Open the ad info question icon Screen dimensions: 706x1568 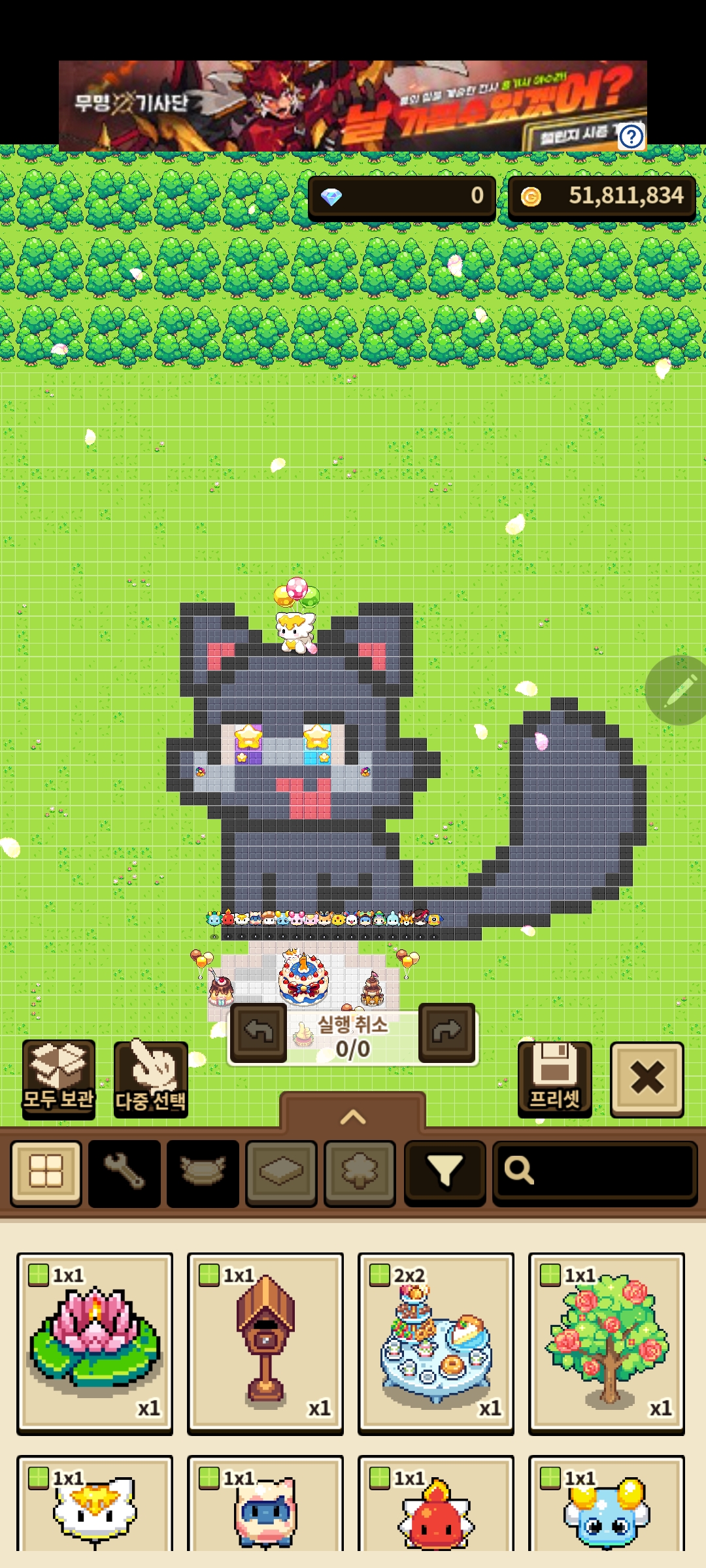(631, 137)
